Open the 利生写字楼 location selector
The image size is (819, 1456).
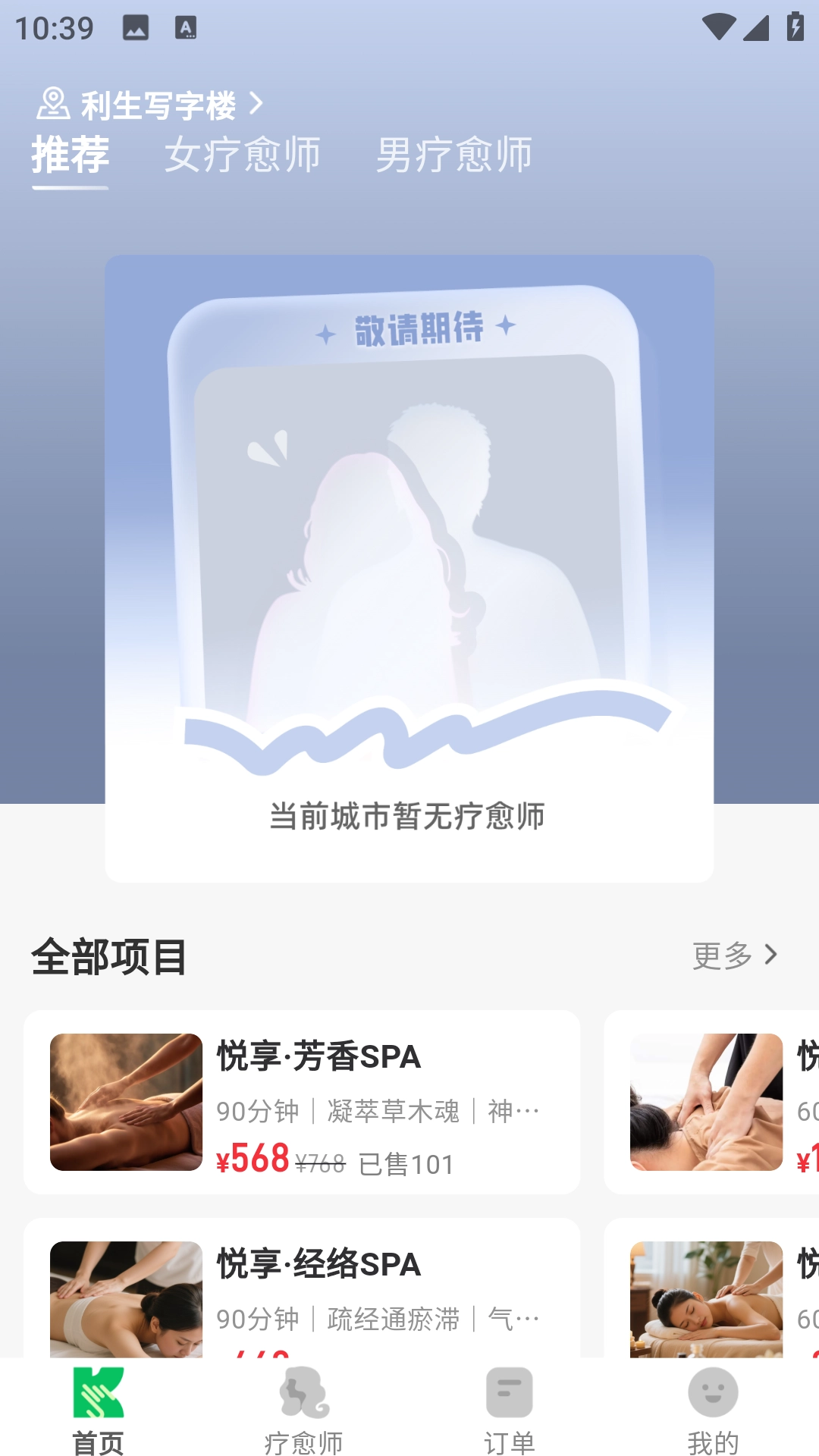pos(152,105)
